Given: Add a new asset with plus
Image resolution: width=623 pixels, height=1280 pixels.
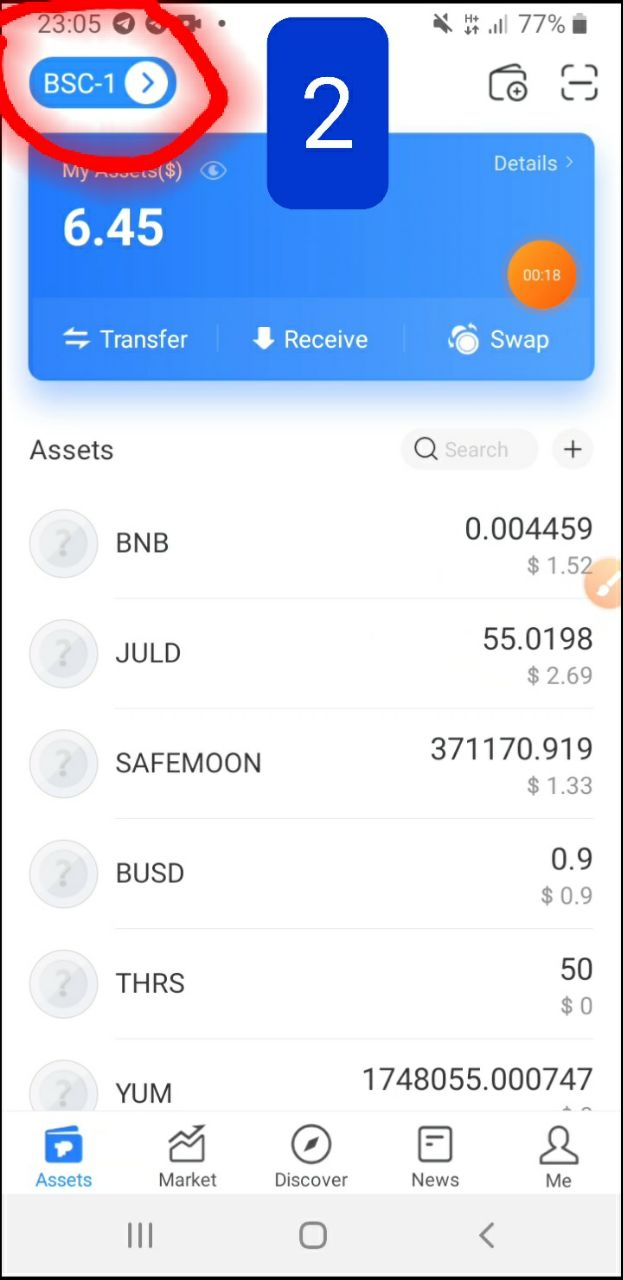Looking at the screenshot, I should (572, 450).
